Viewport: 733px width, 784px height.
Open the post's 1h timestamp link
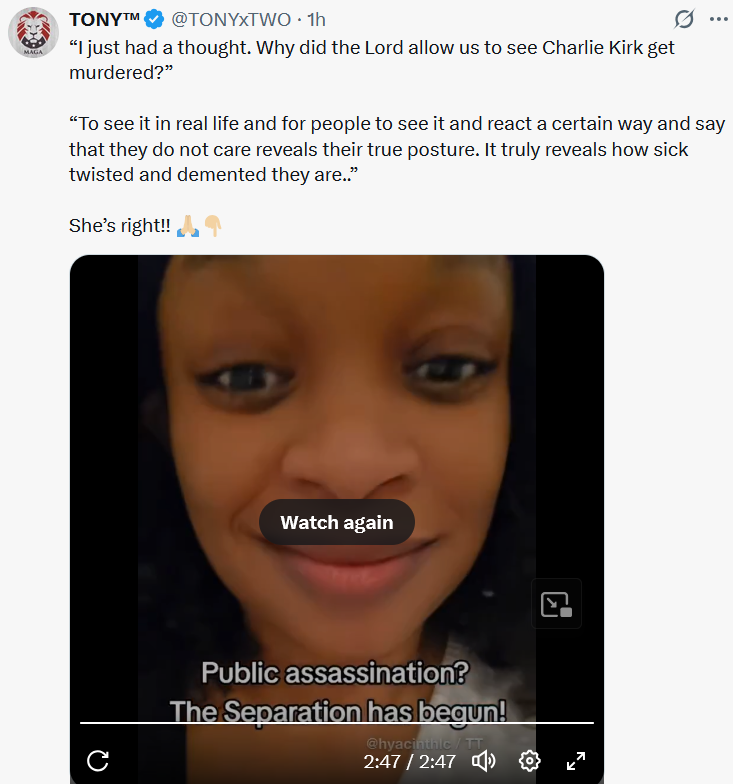tap(316, 19)
